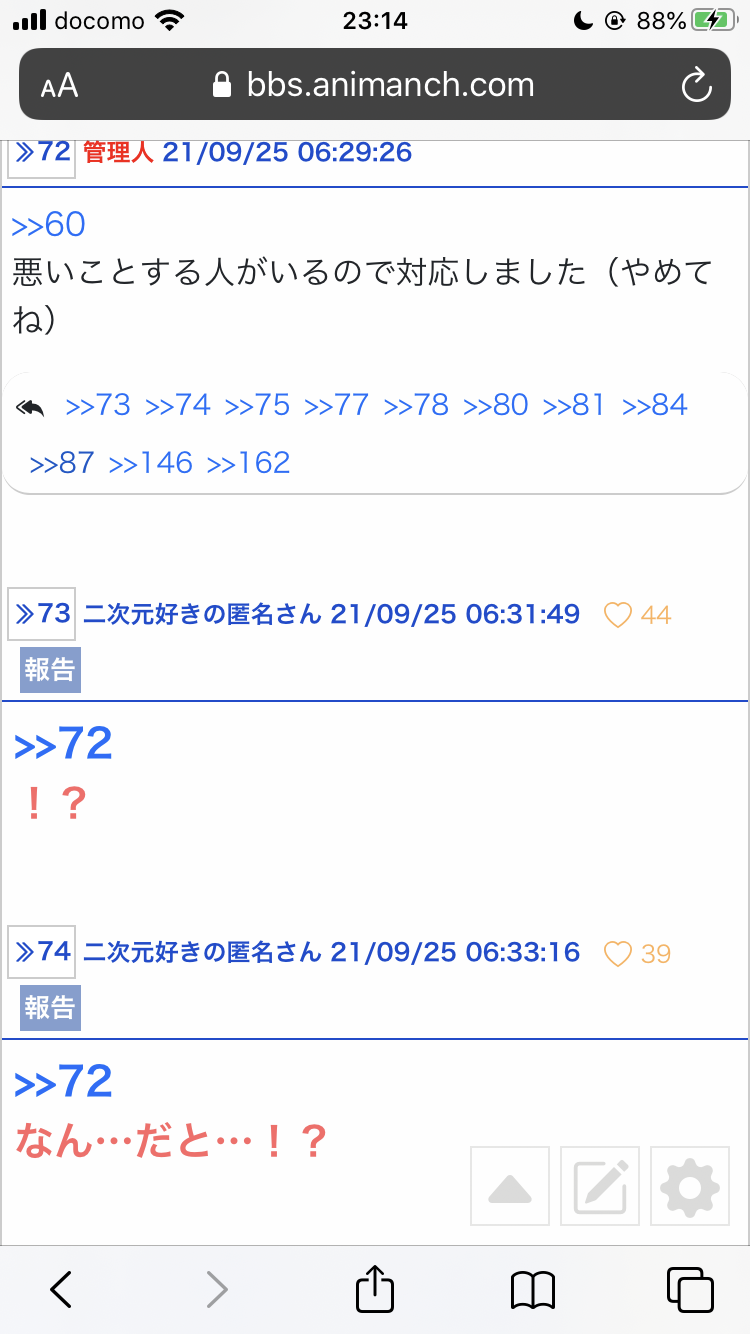
Task: Go back to the previous page
Action: 61,1289
